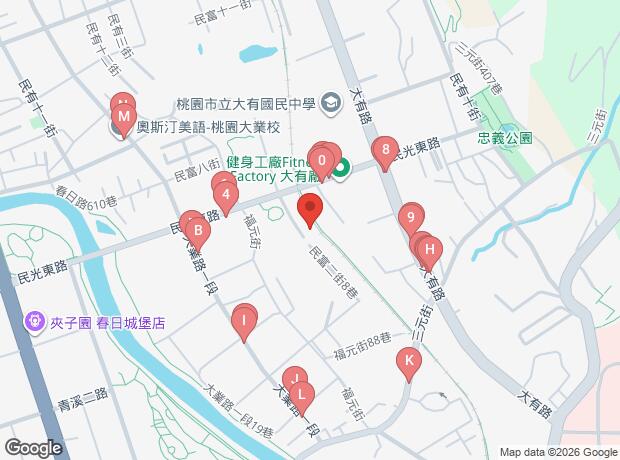Tap the map marker labeled 8
This screenshot has width=620, height=460.
point(386,151)
